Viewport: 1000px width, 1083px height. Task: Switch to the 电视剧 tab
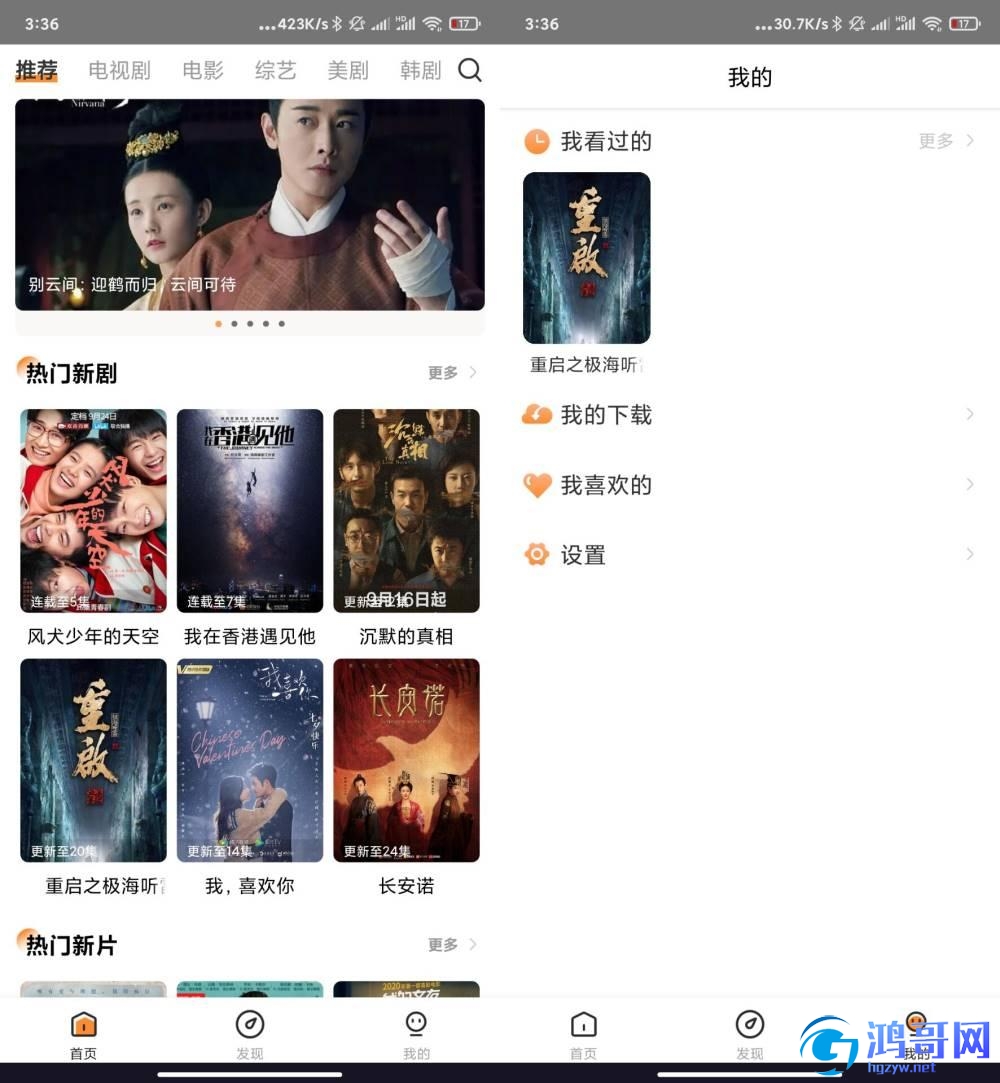click(x=119, y=70)
